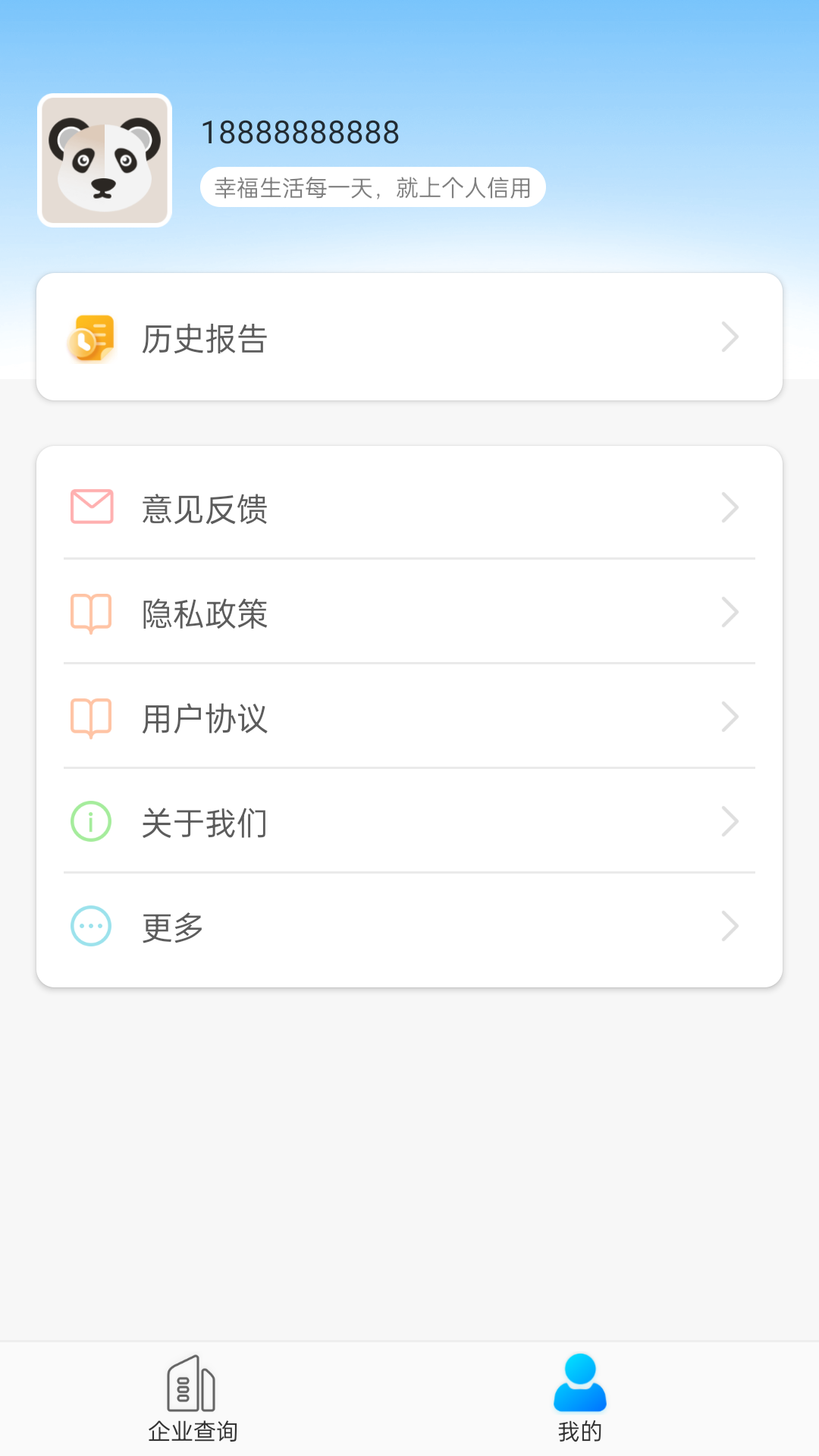
Task: Click the About Us info icon
Action: click(91, 821)
